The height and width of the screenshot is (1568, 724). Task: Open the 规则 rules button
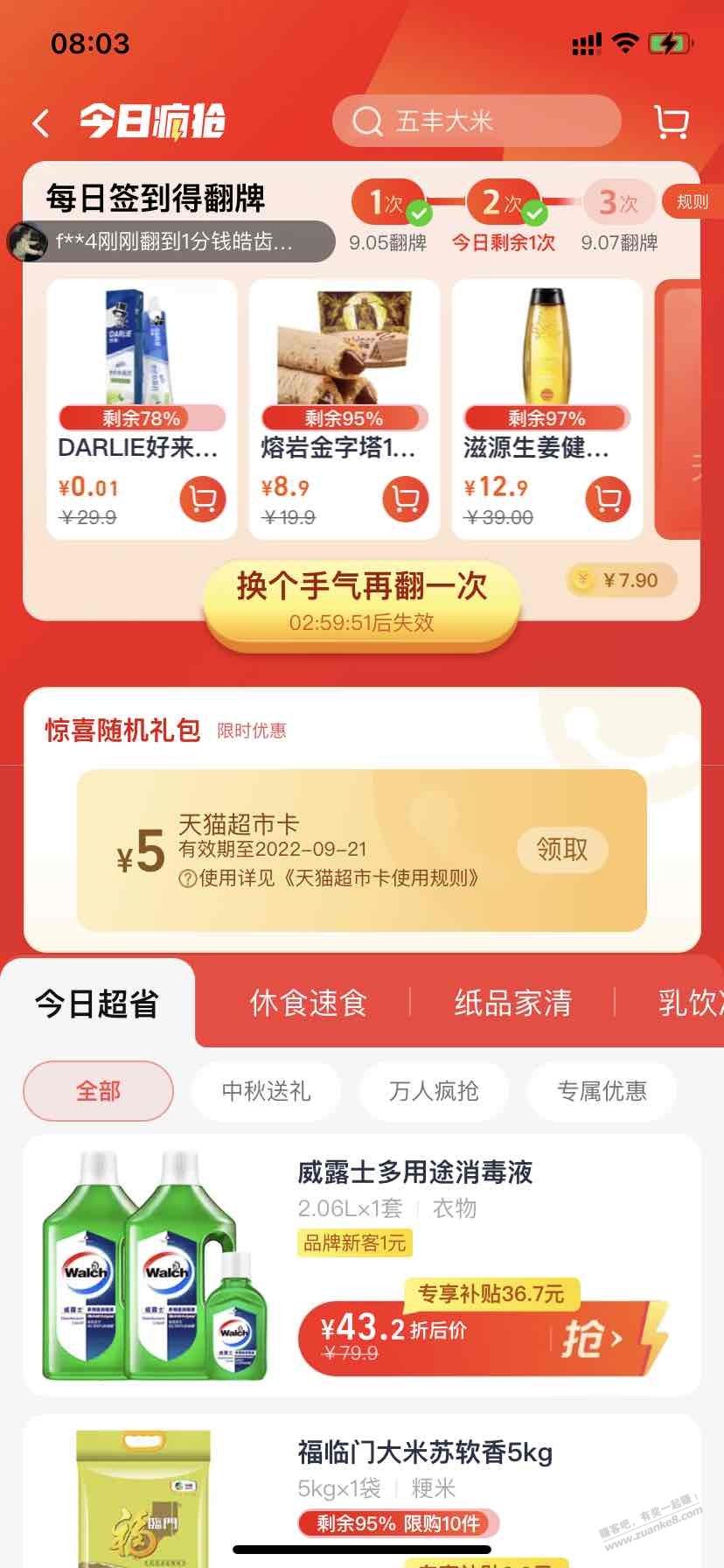click(x=691, y=201)
